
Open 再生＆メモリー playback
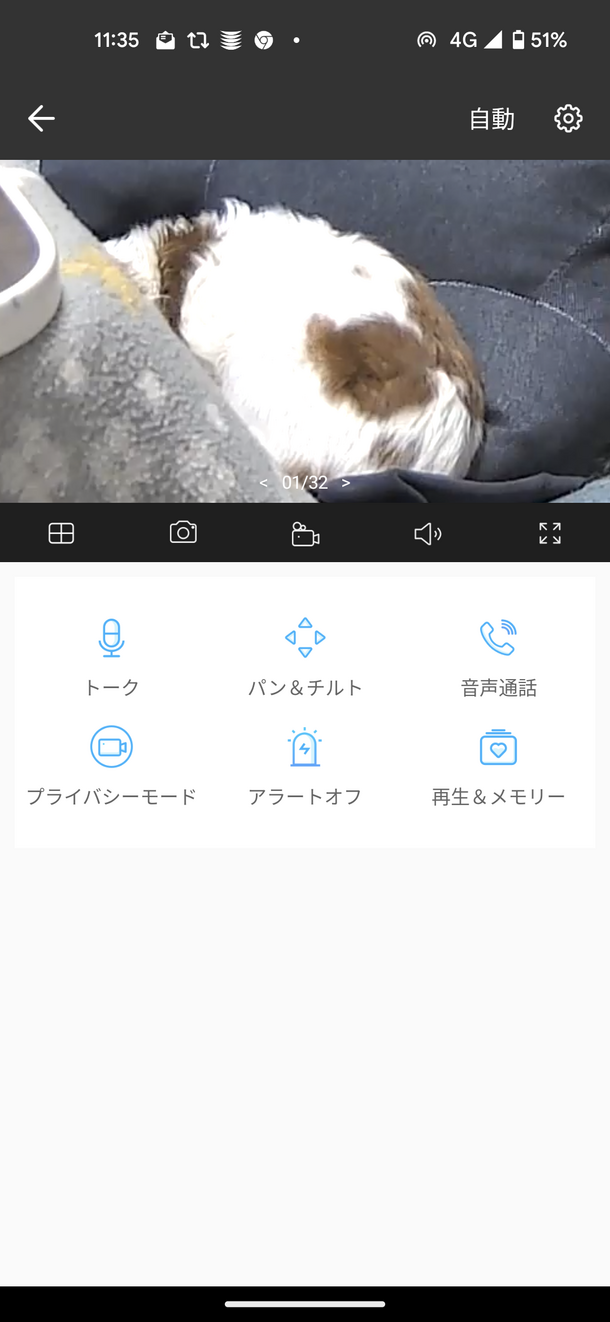(x=498, y=765)
